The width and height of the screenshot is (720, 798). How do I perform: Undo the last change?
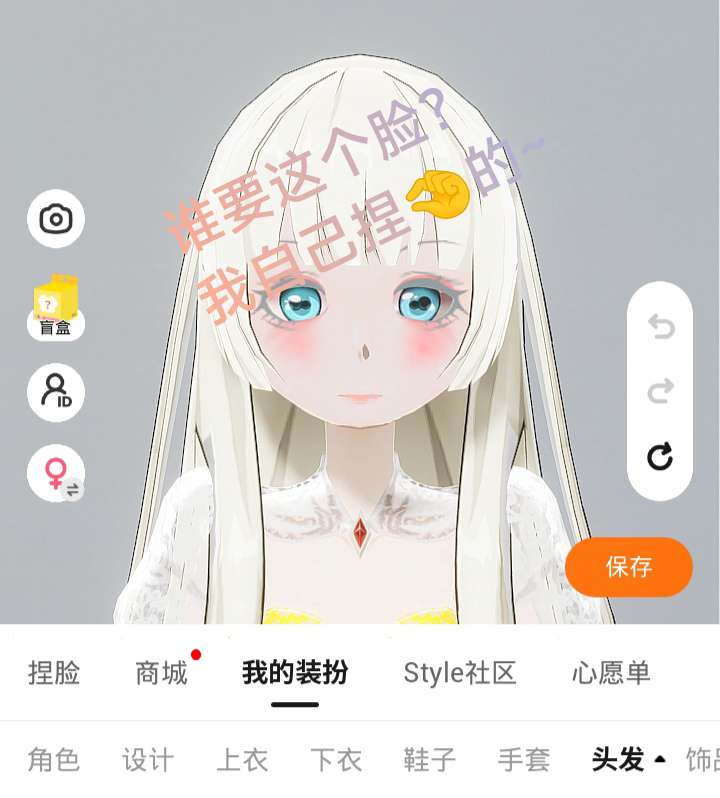(660, 326)
